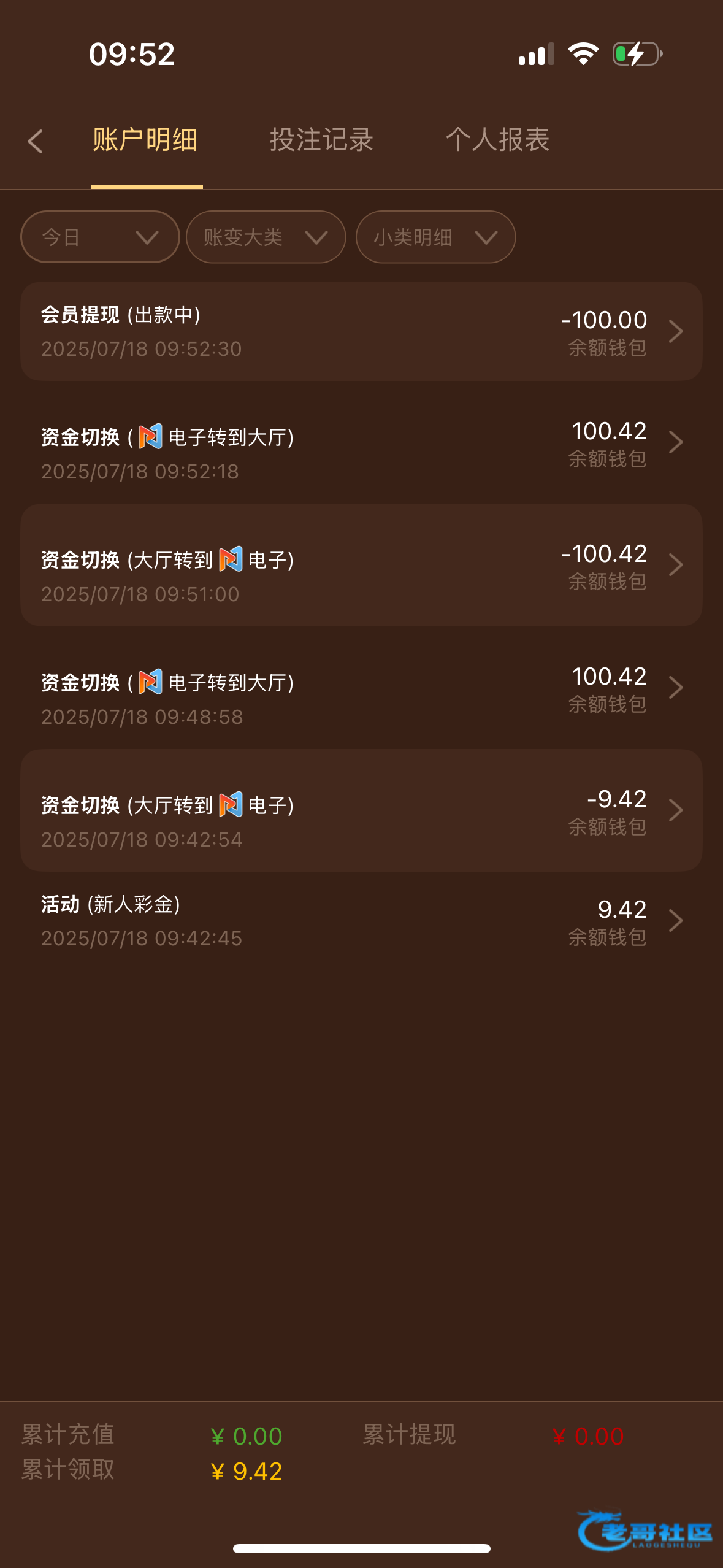Open the 活动 新人彩金 9.42 record
The height and width of the screenshot is (1568, 723).
361,921
